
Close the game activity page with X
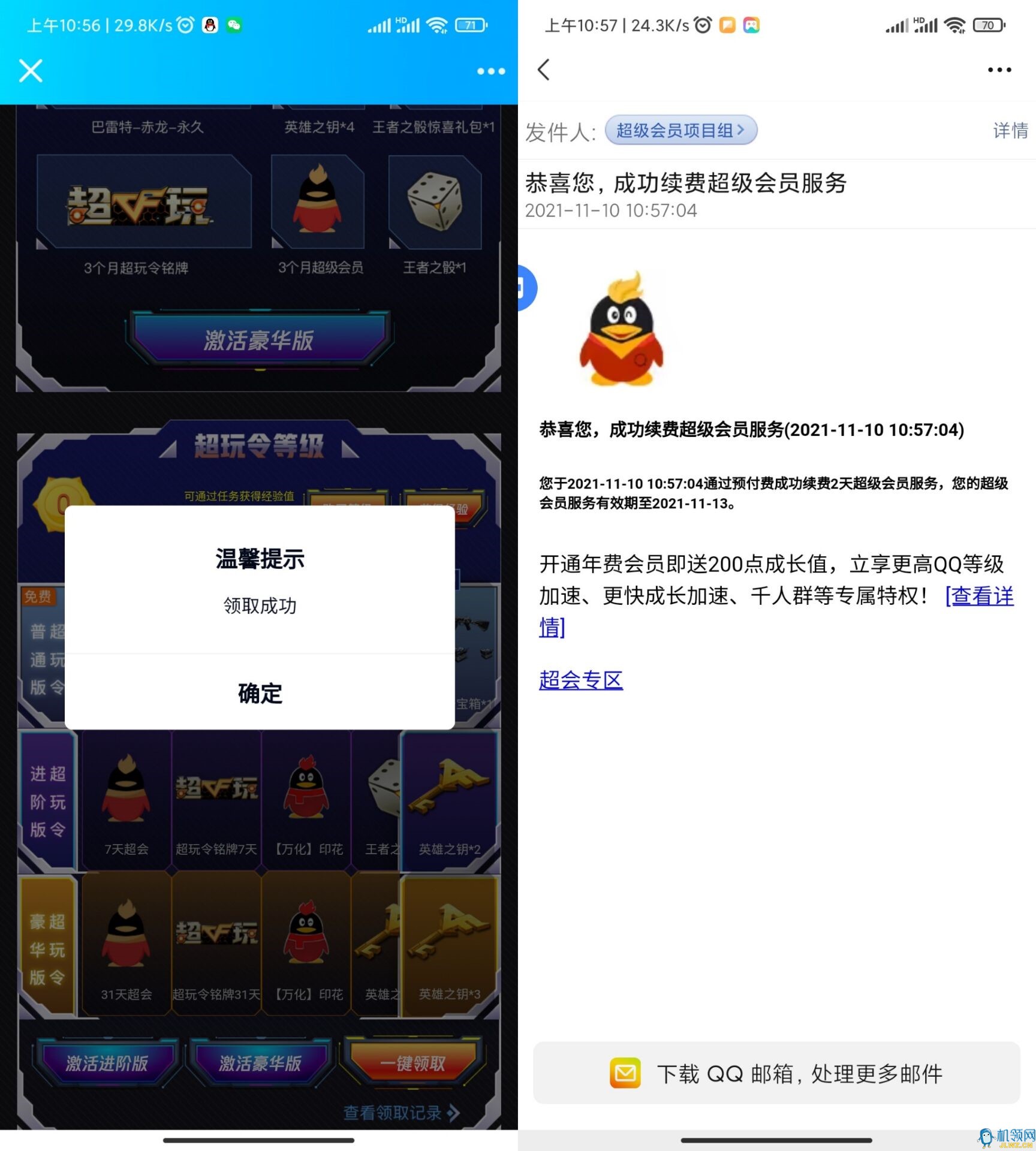click(x=31, y=71)
